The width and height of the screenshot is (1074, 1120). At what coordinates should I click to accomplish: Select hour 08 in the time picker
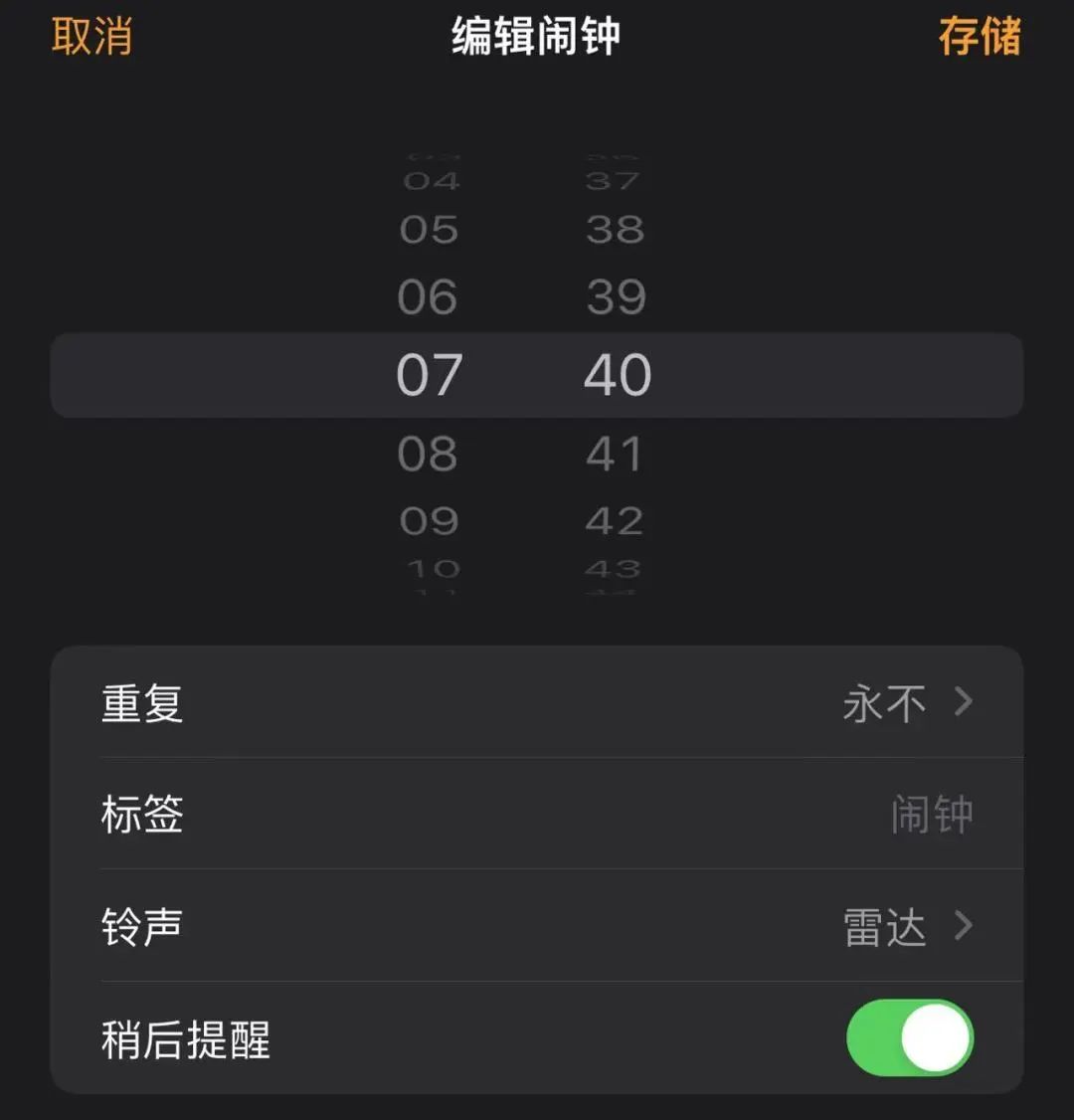428,455
